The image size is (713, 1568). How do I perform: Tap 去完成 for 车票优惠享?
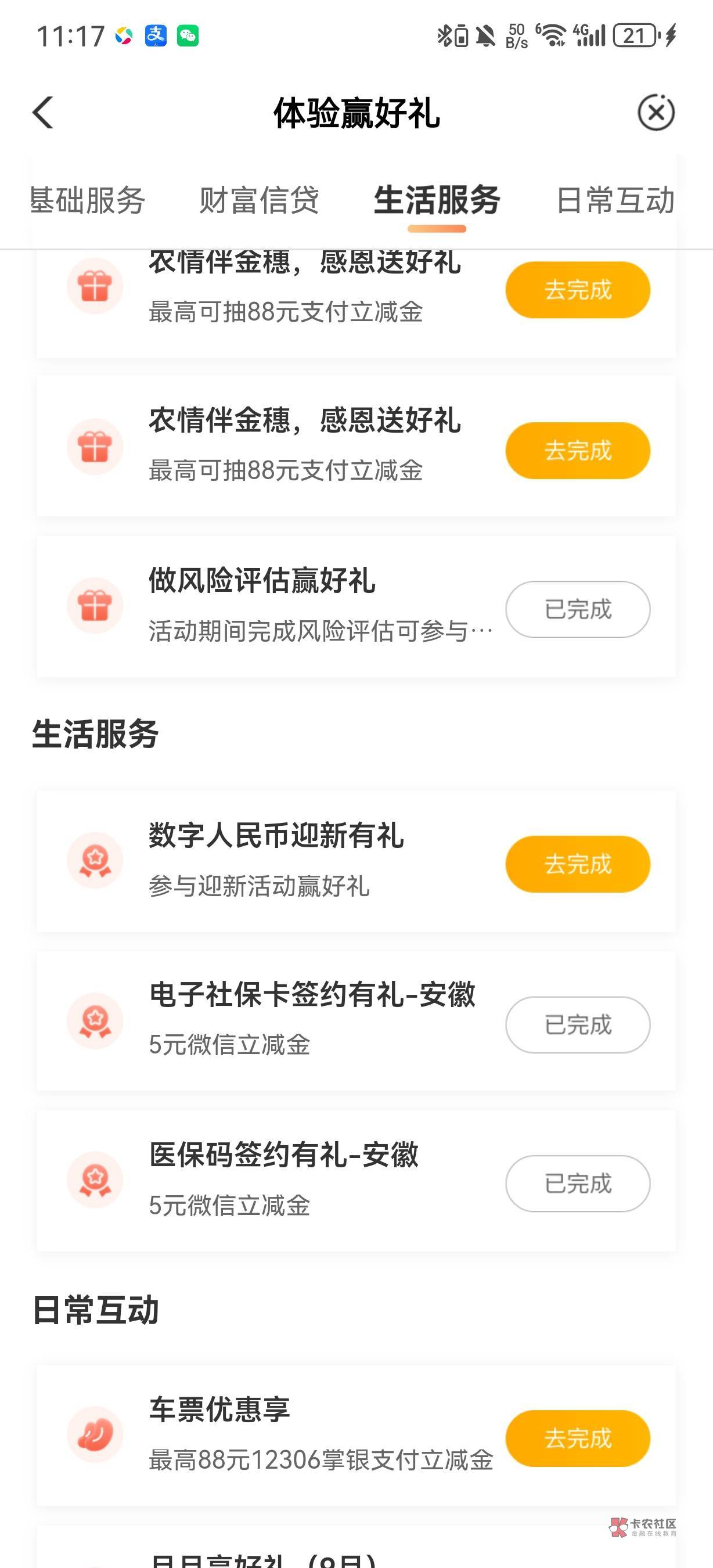(577, 1438)
